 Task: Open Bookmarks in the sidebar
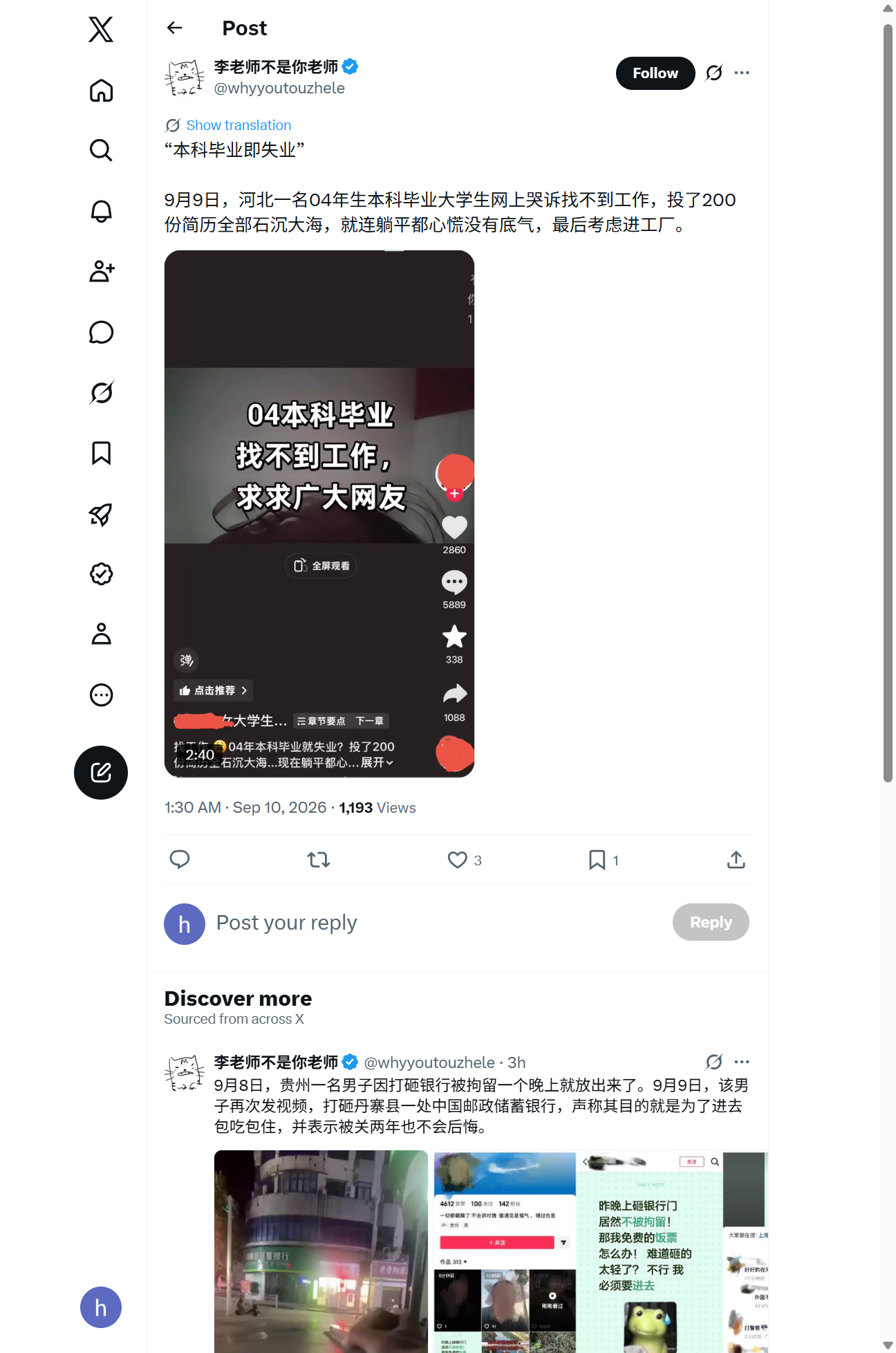tap(101, 453)
